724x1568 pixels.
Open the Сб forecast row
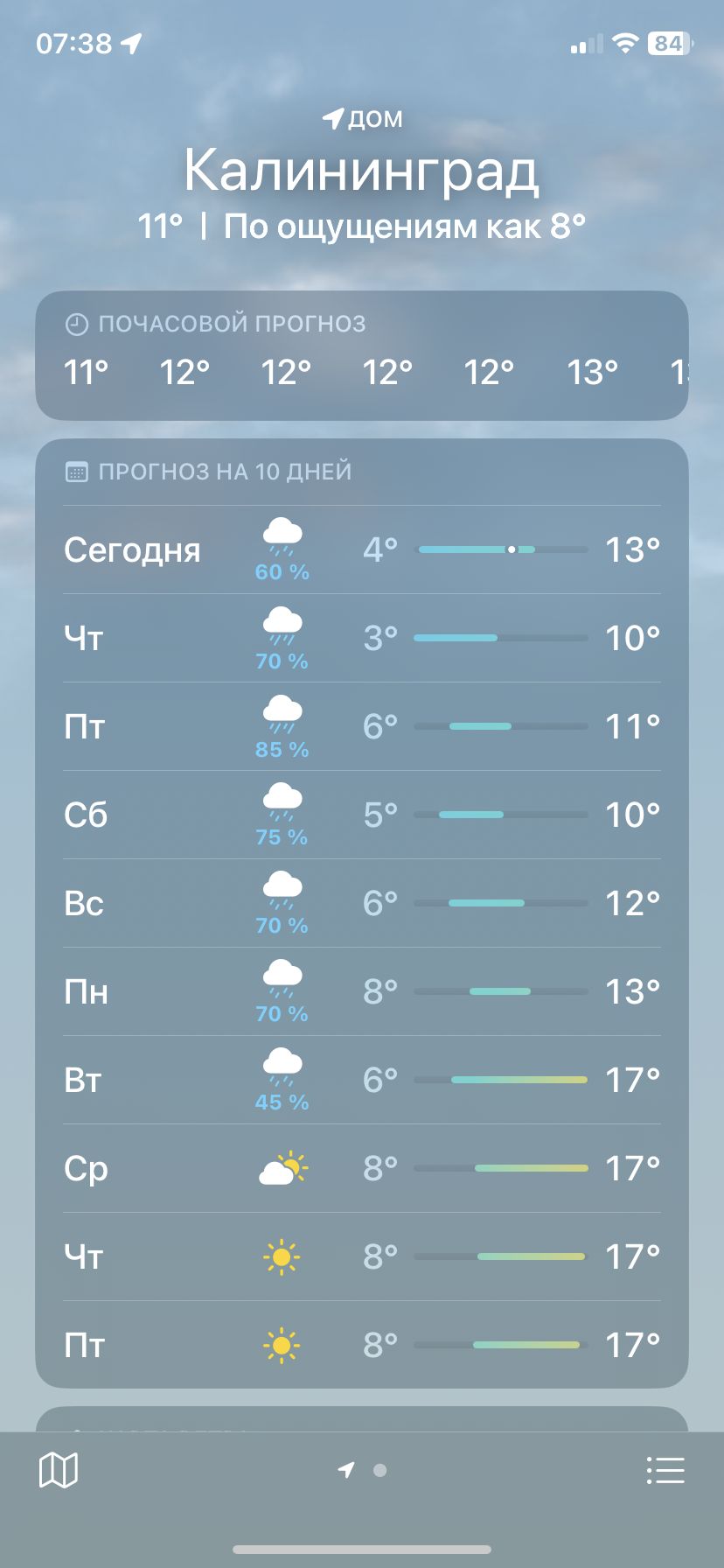362,815
